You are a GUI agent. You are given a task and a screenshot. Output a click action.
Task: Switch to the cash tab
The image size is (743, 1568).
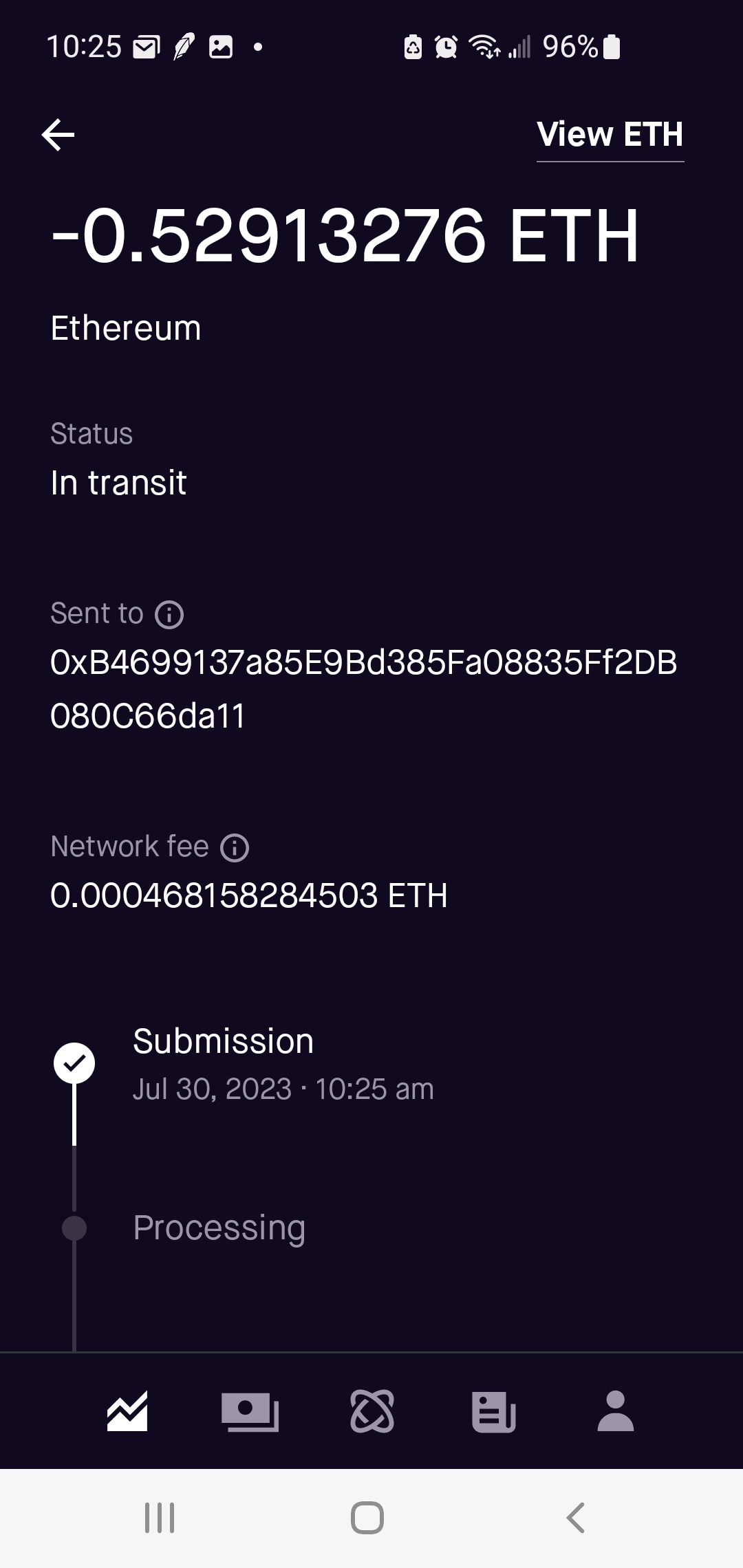(250, 1411)
